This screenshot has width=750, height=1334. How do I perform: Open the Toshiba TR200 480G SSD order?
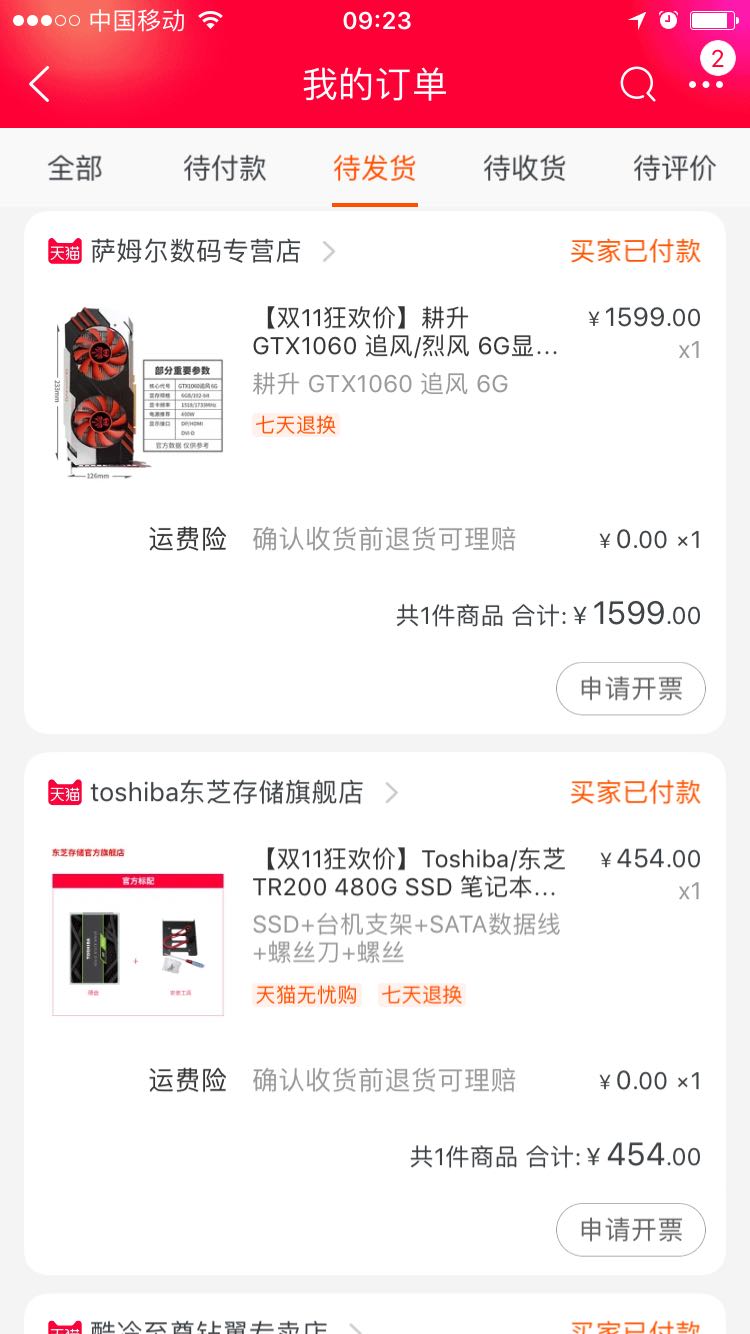[375, 927]
